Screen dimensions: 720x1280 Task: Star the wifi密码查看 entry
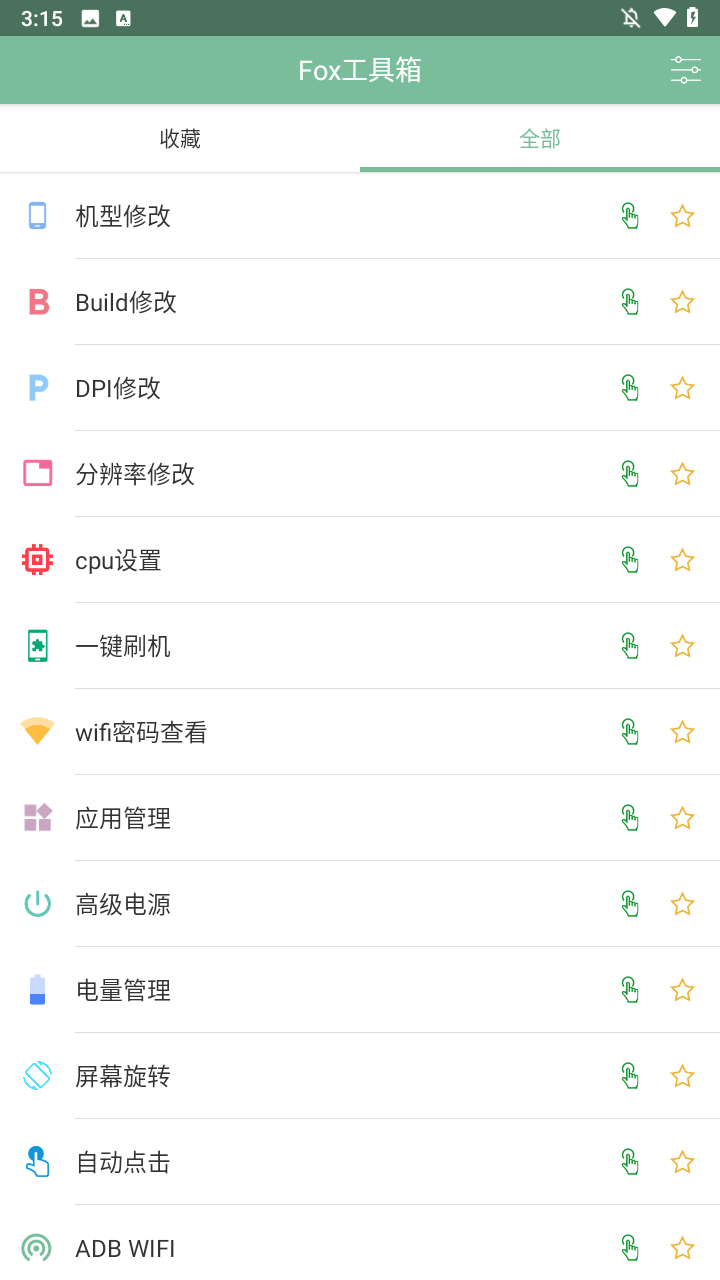682,731
